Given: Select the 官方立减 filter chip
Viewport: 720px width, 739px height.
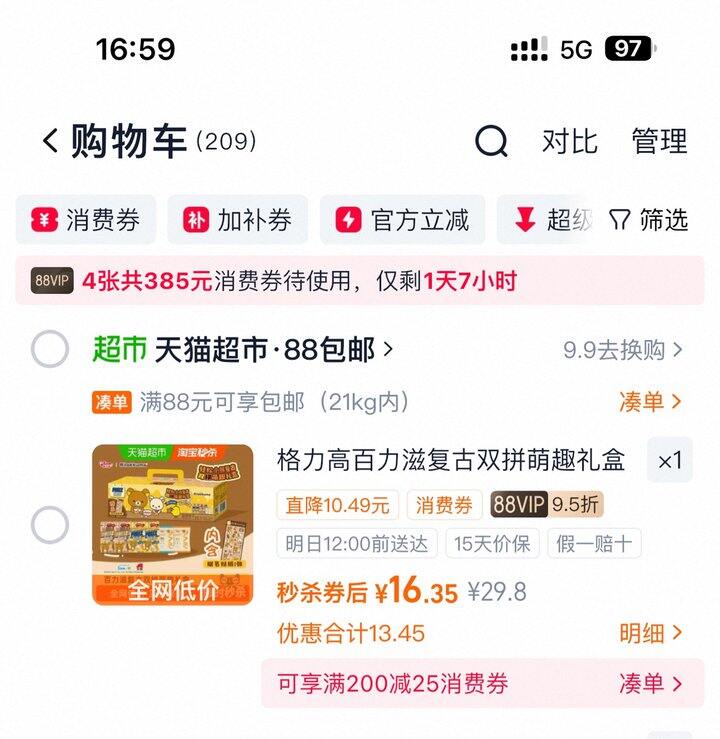Looking at the screenshot, I should [x=402, y=220].
